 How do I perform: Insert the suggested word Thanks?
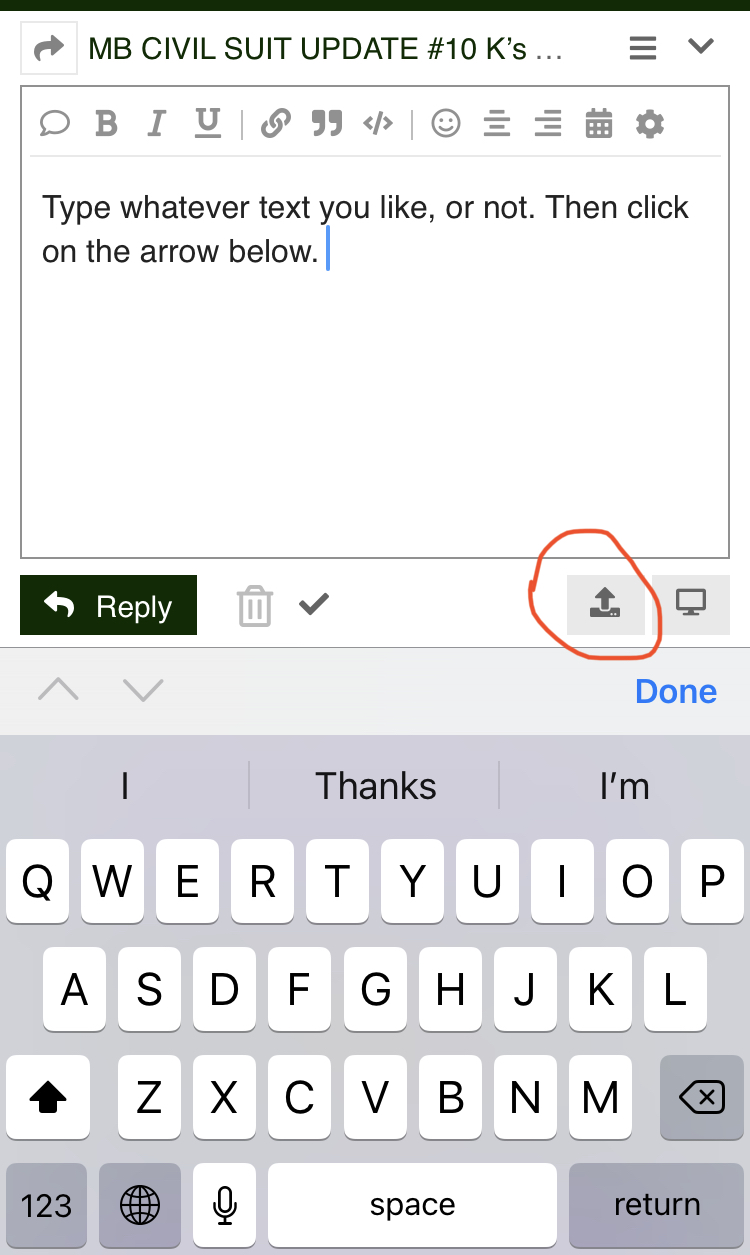tap(376, 786)
